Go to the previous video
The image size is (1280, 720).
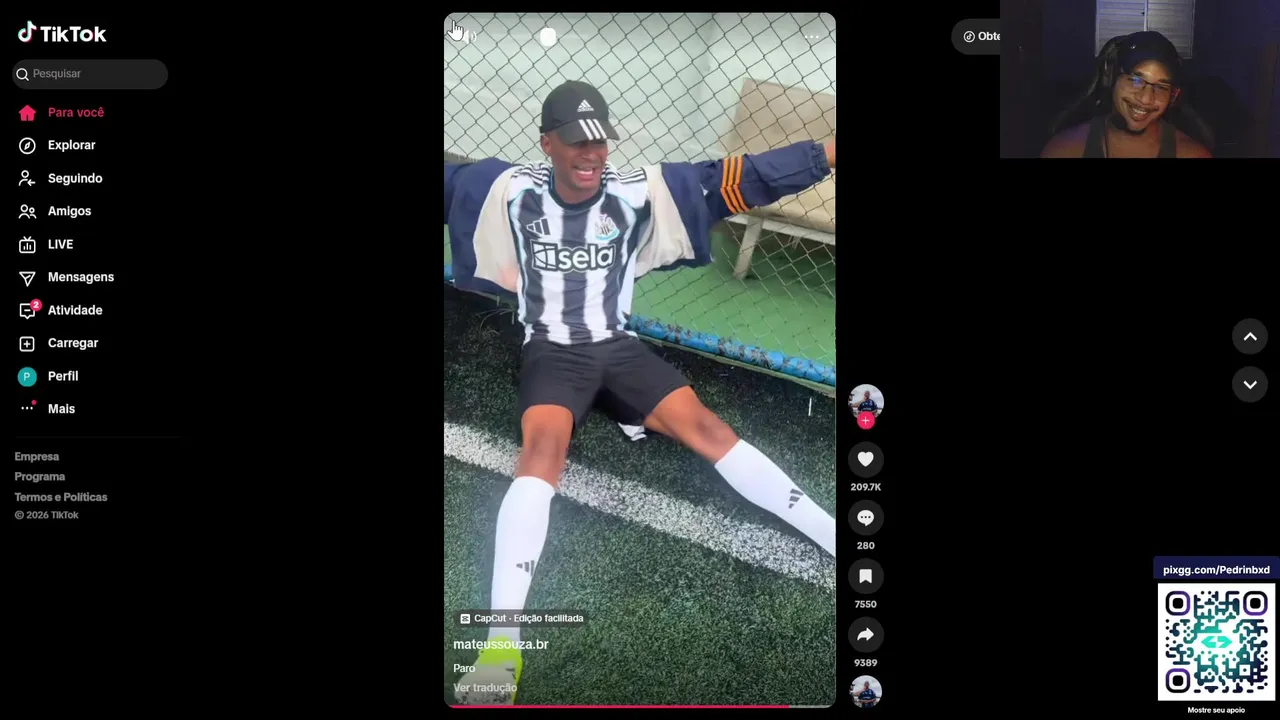1249,337
